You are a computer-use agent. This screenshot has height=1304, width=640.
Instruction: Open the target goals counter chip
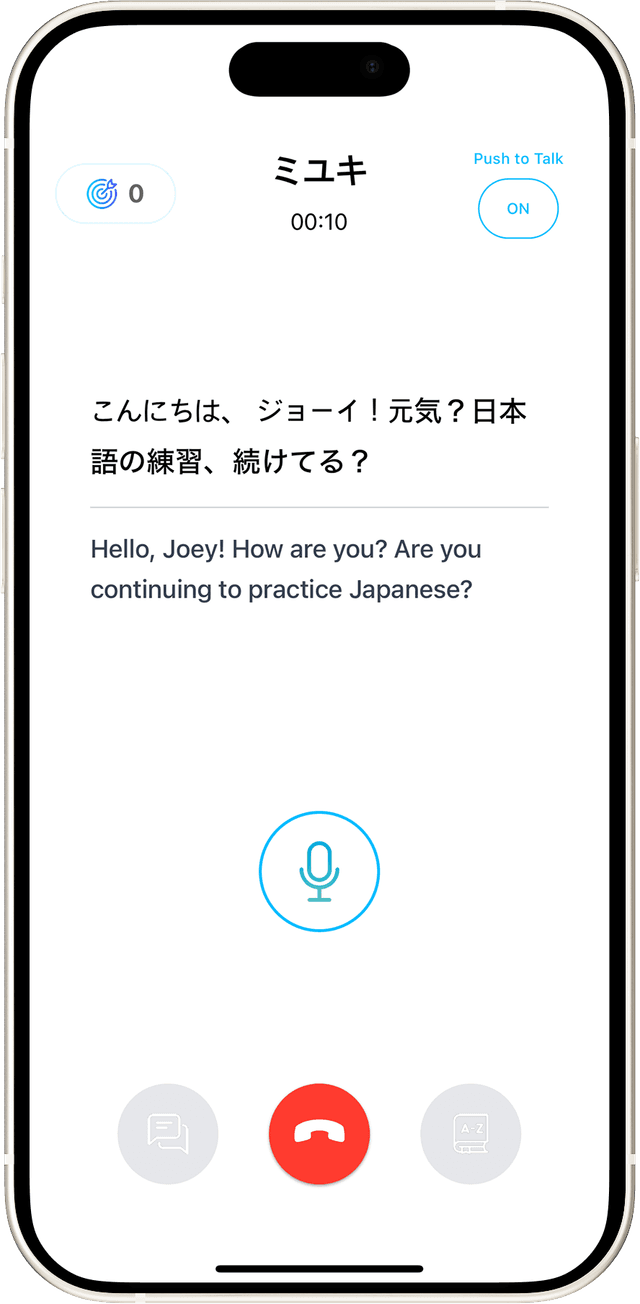pos(116,193)
